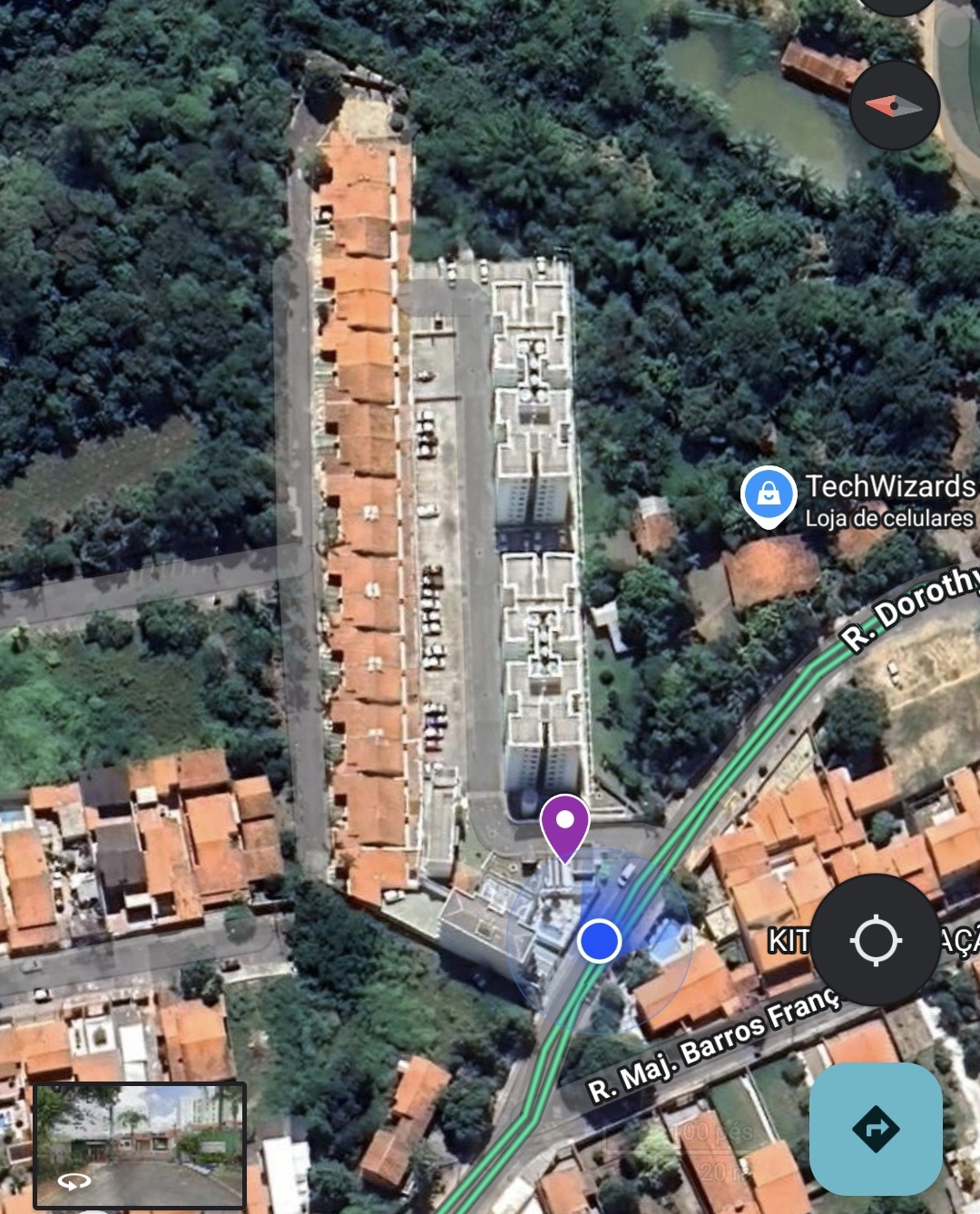Open the Street View preview thumbnail

tap(140, 1146)
